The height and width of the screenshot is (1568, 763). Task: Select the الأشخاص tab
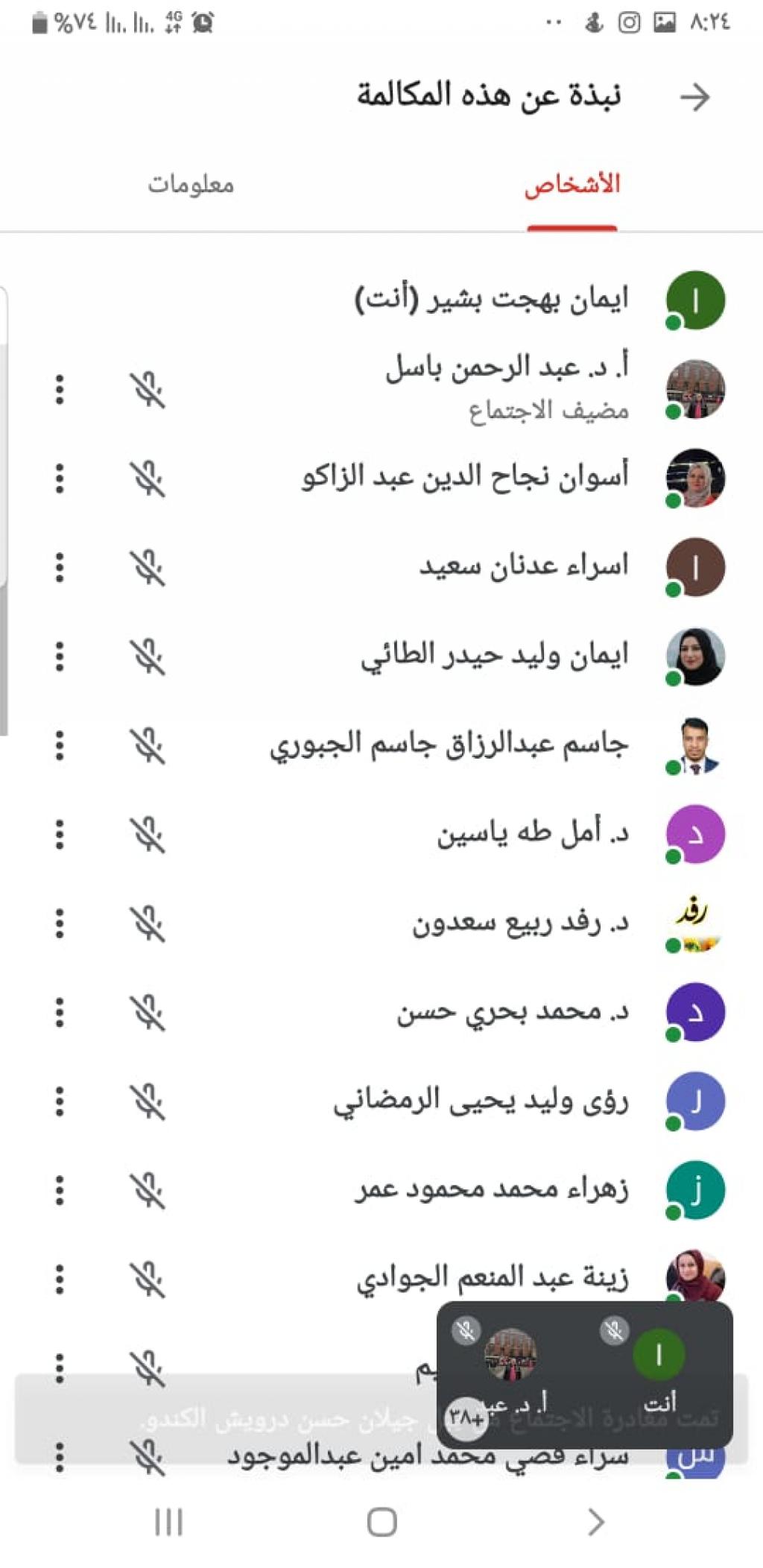(572, 184)
